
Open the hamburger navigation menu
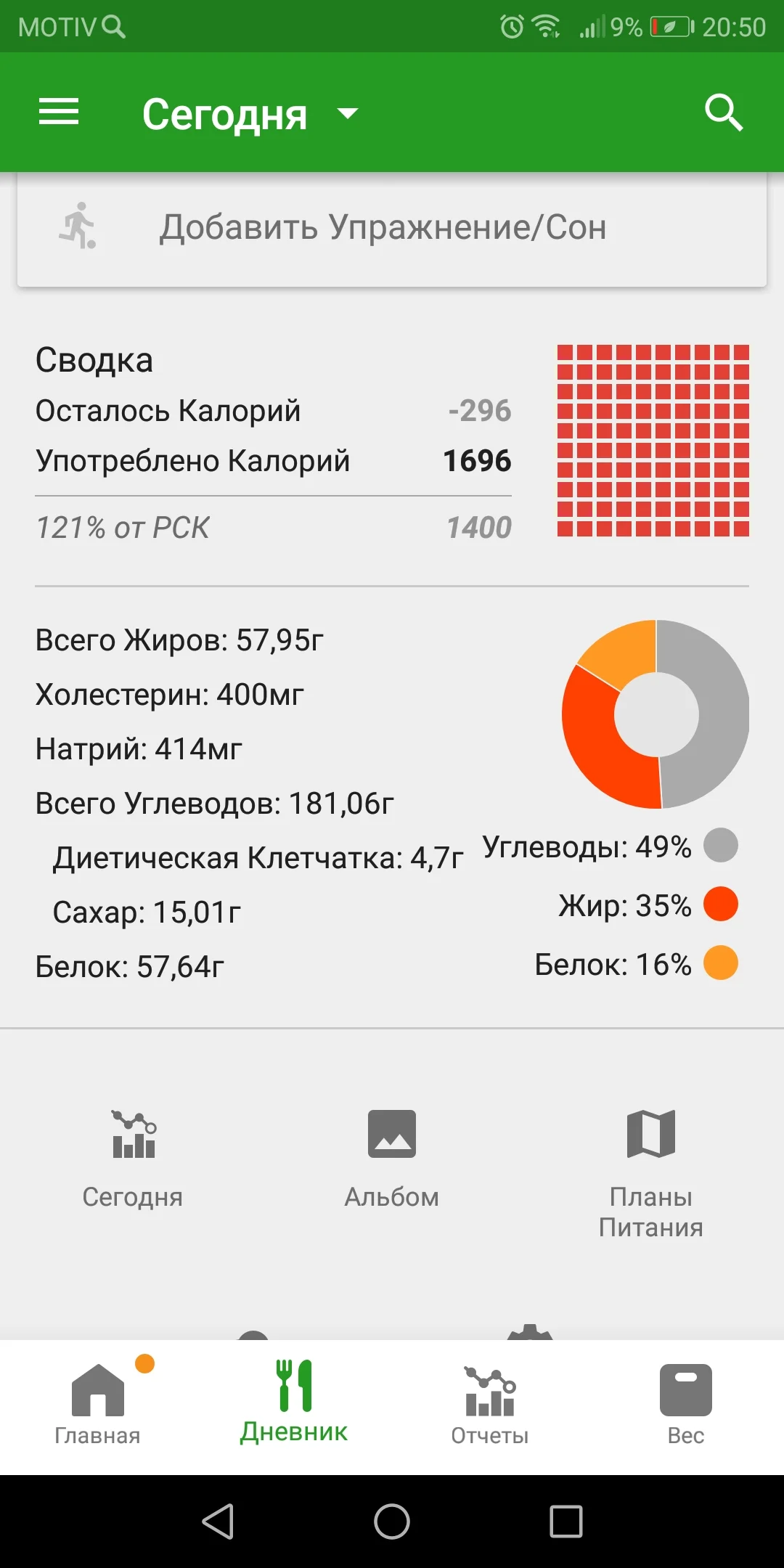tap(59, 113)
